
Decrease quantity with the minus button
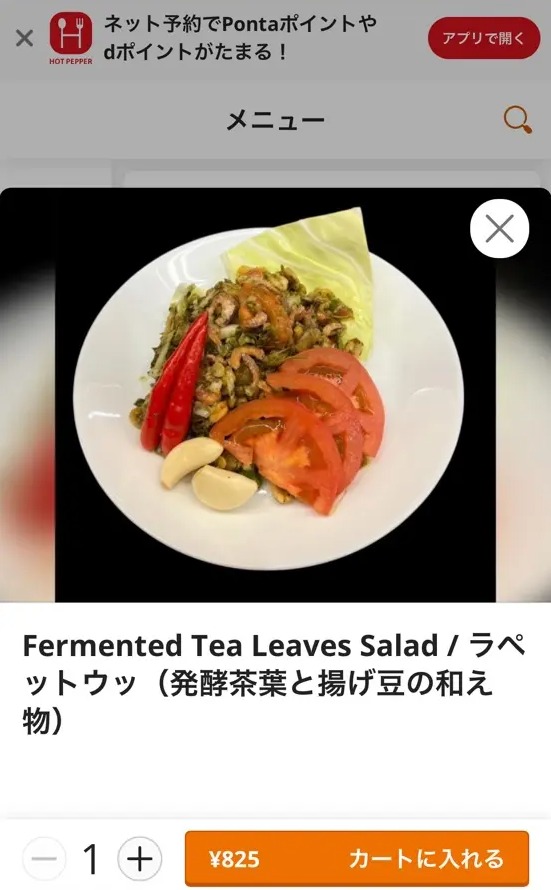(x=44, y=859)
